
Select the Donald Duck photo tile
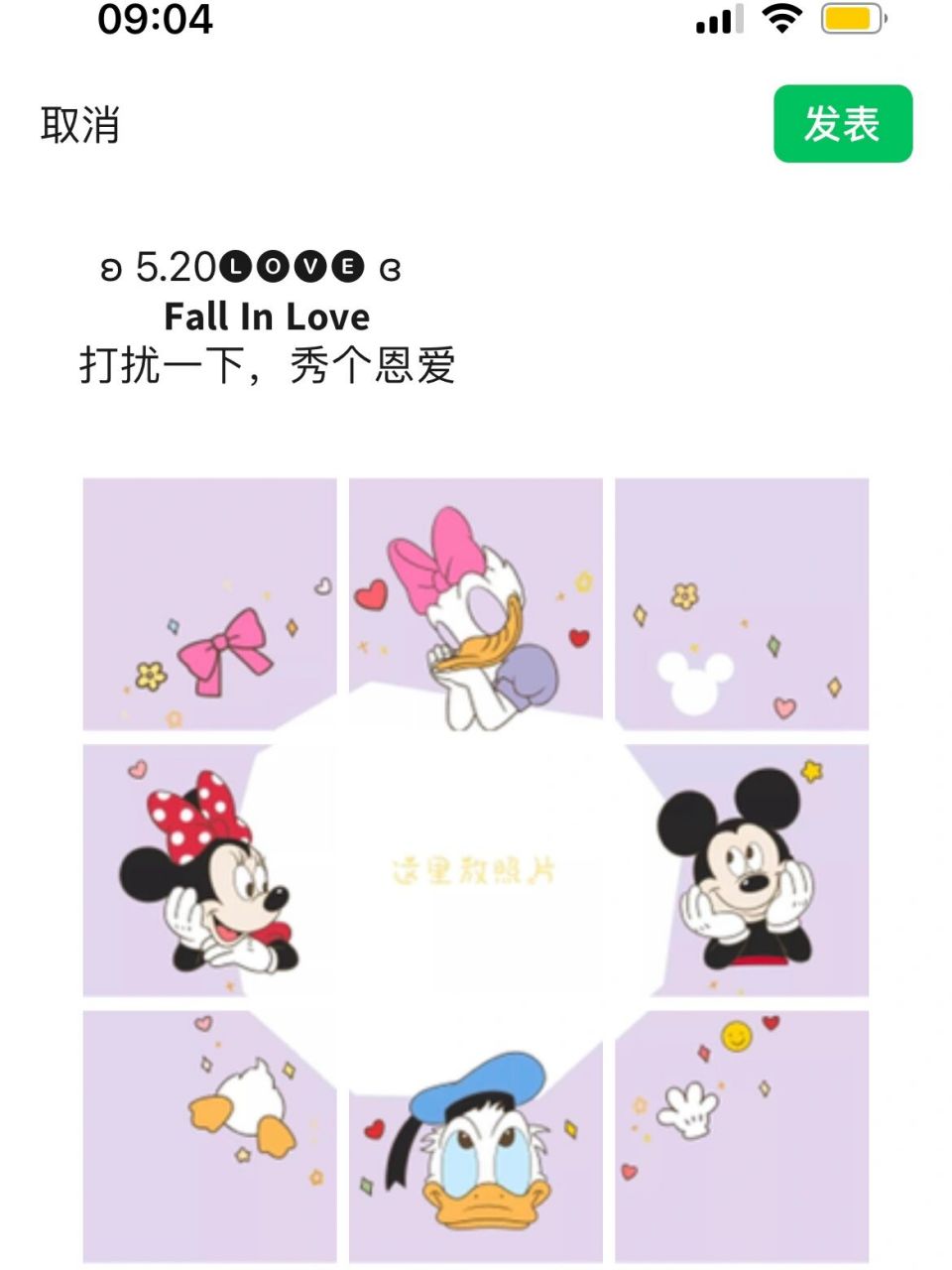pyautogui.click(x=476, y=1141)
